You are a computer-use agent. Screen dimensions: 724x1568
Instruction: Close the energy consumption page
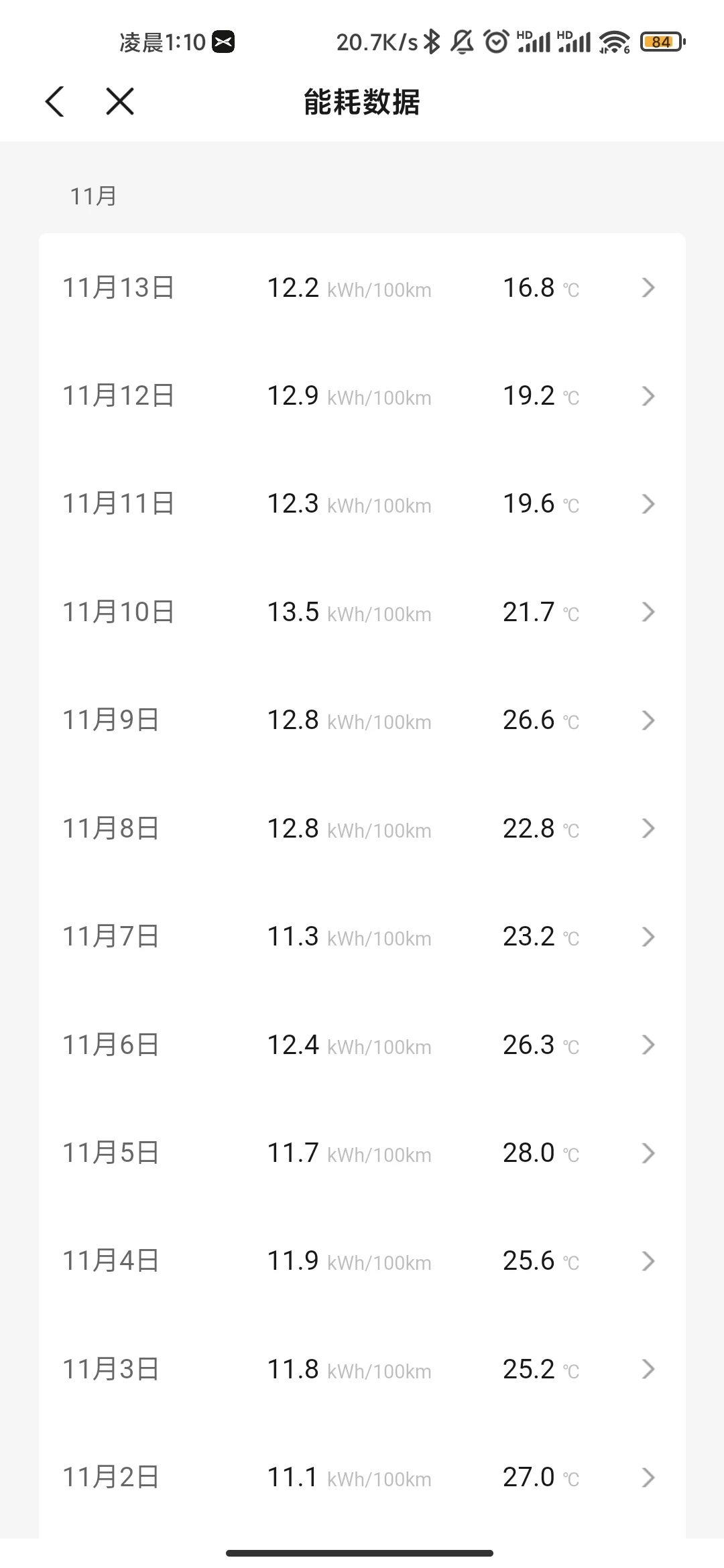tap(120, 102)
